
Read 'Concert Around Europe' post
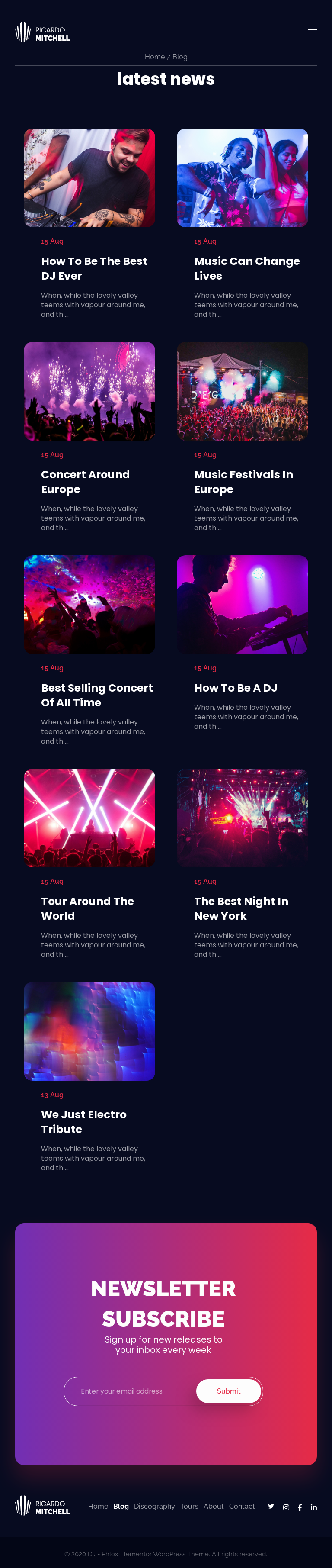coord(85,481)
